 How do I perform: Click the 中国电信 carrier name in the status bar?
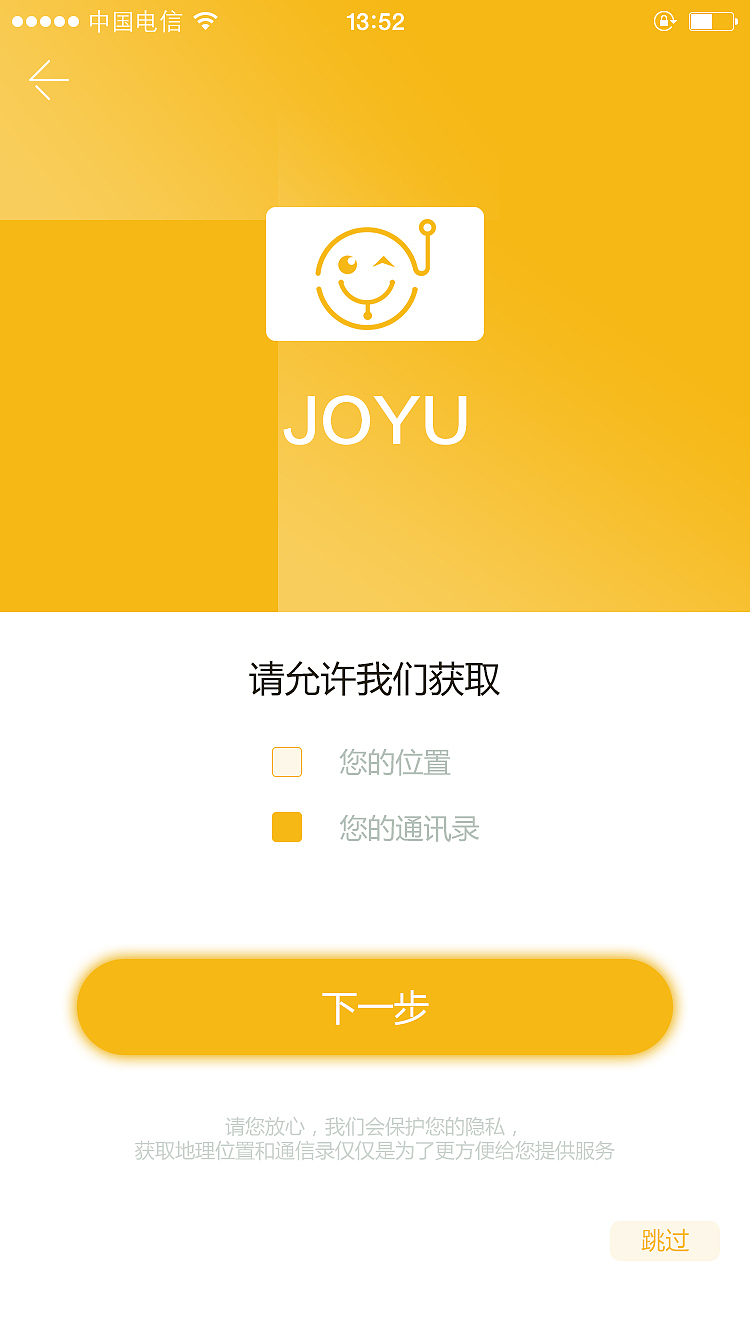pos(131,20)
